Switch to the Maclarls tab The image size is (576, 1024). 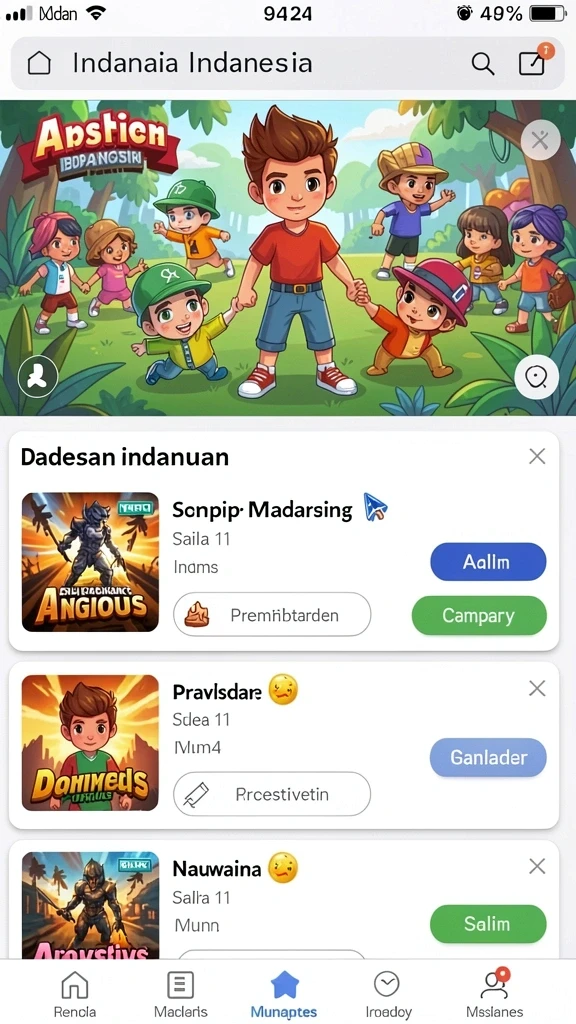(x=180, y=993)
